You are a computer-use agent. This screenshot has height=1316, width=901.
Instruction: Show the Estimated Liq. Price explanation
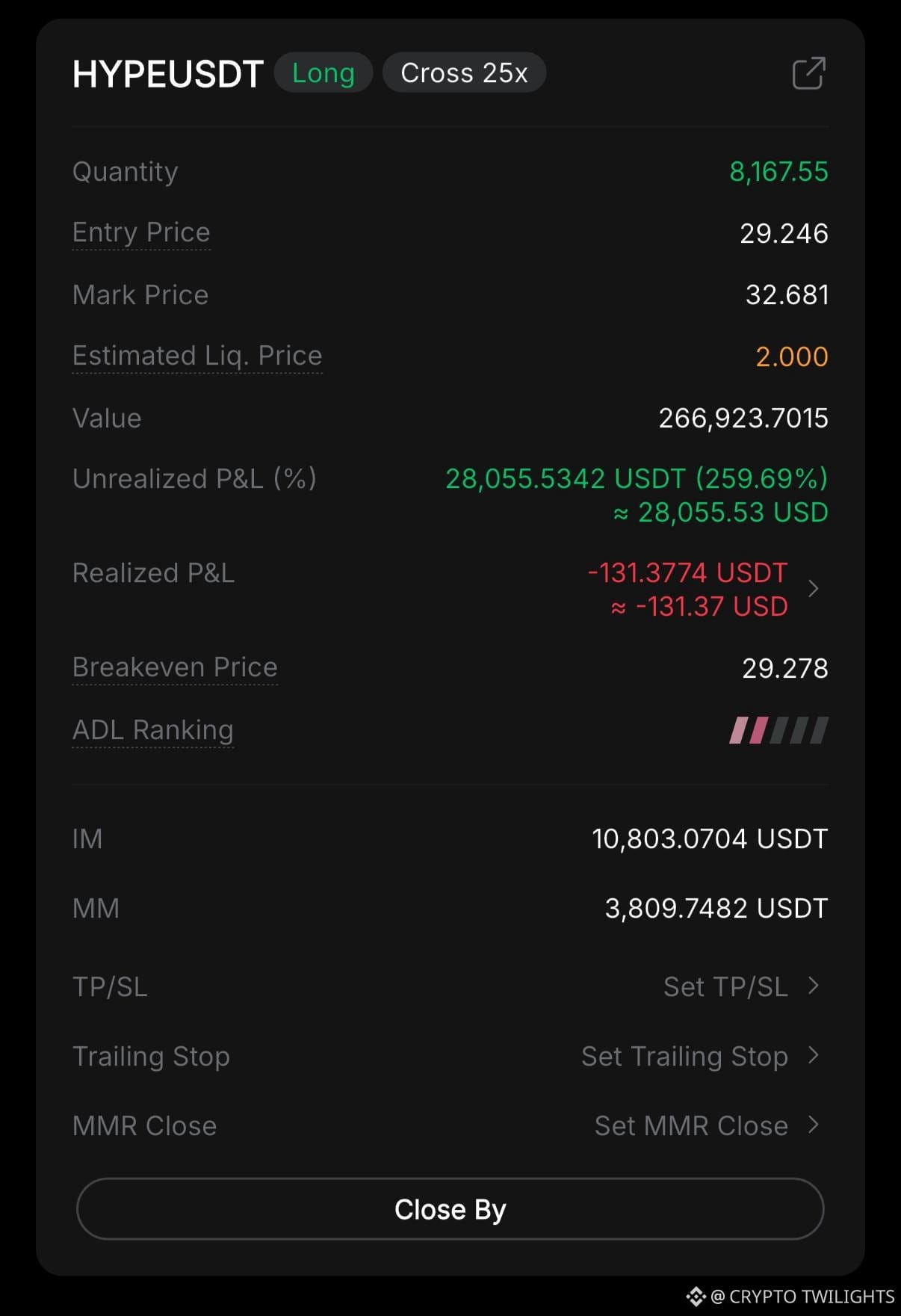coord(197,356)
